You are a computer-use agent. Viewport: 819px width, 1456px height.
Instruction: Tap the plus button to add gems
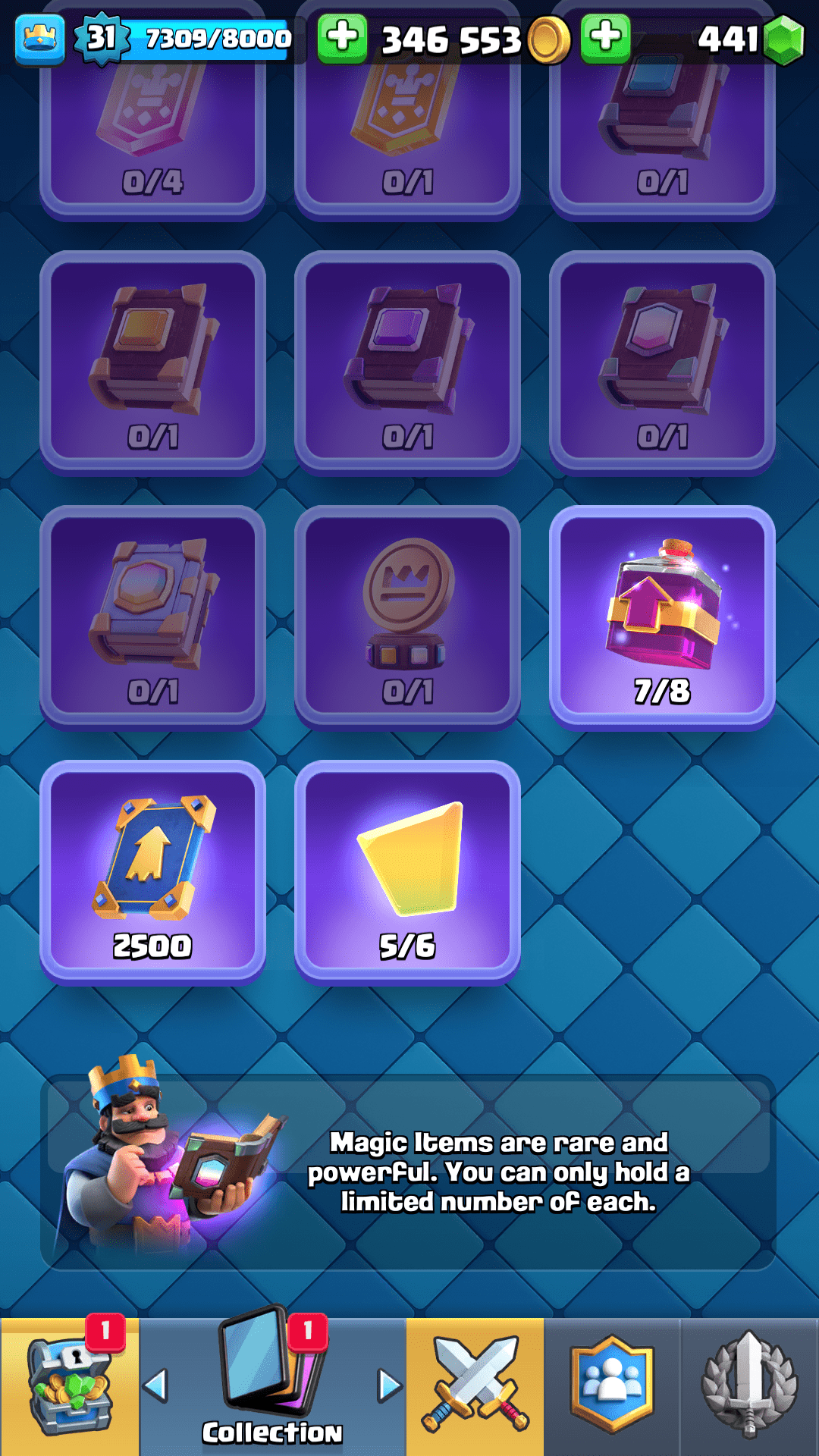605,38
